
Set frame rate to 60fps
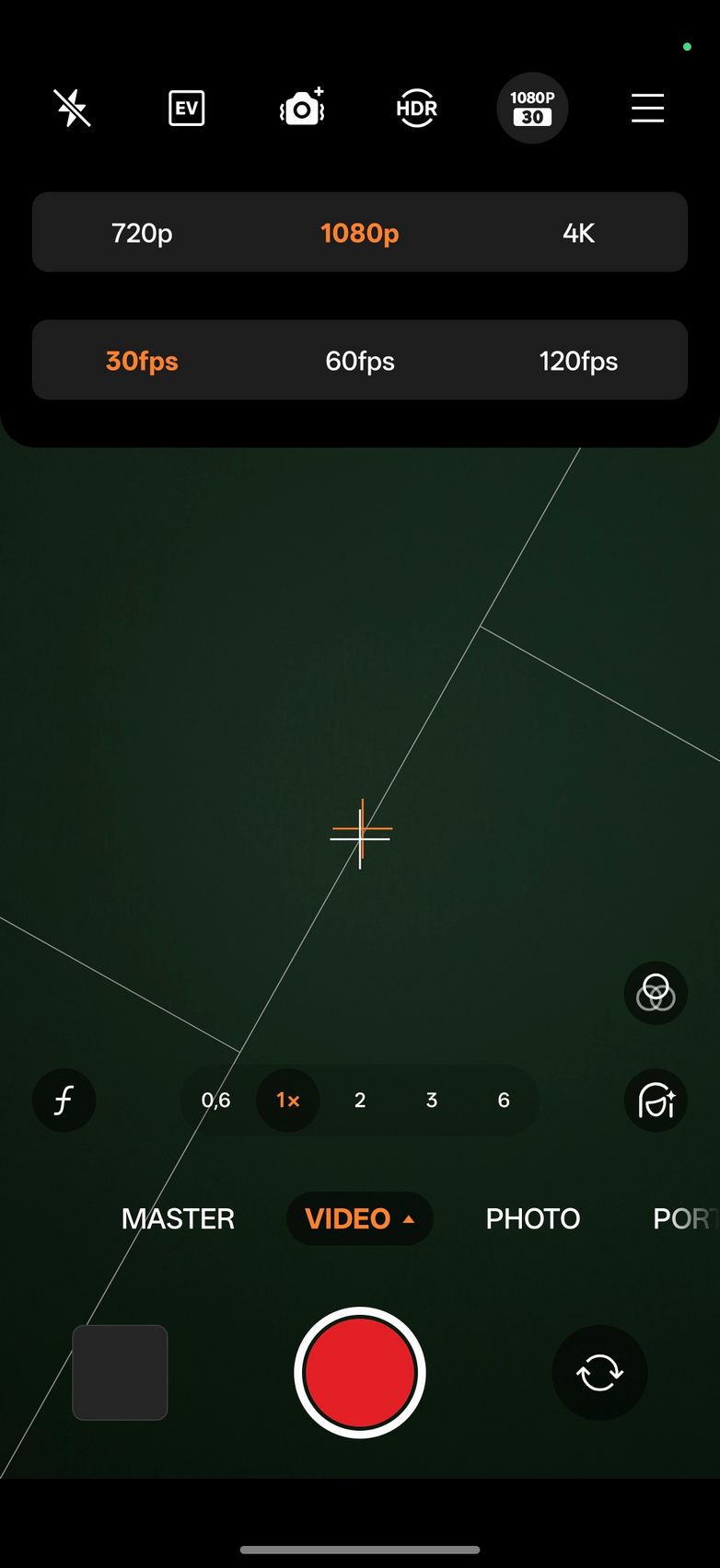pos(360,361)
